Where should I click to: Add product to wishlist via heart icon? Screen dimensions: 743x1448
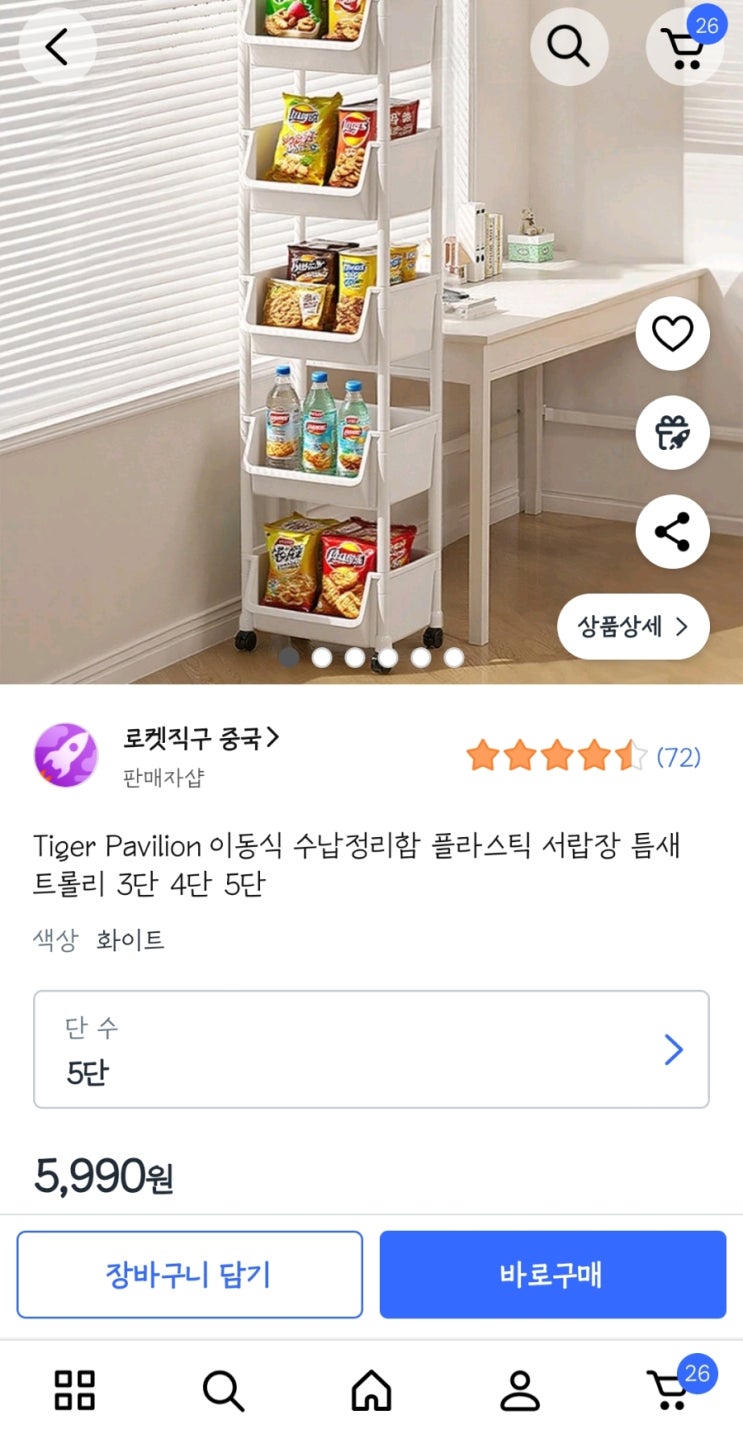pyautogui.click(x=671, y=333)
